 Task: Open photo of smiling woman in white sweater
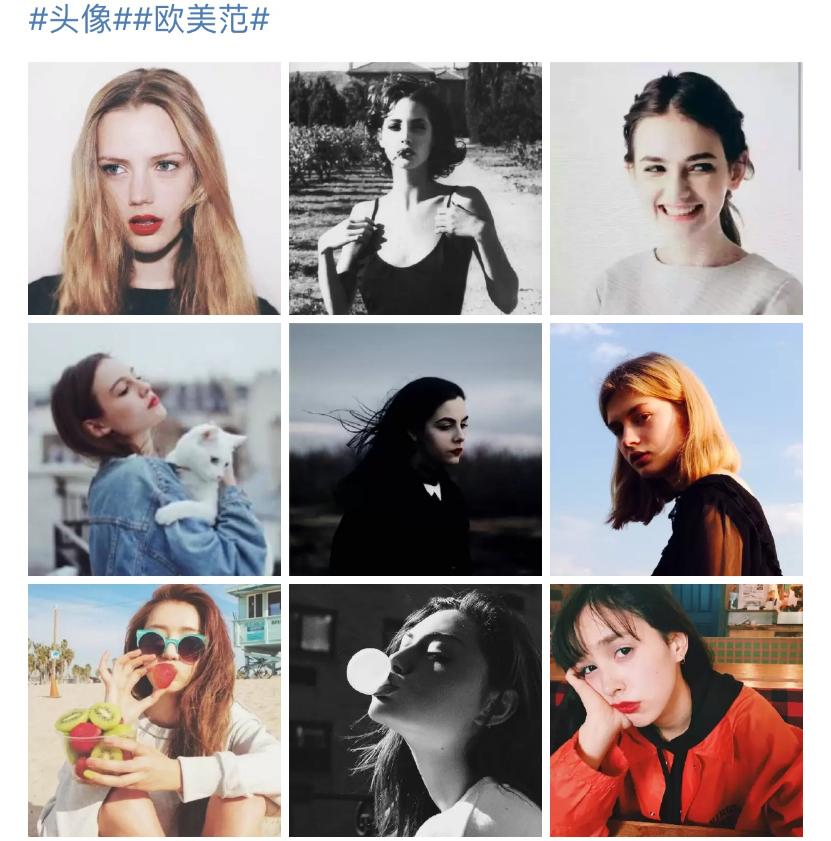click(x=676, y=188)
